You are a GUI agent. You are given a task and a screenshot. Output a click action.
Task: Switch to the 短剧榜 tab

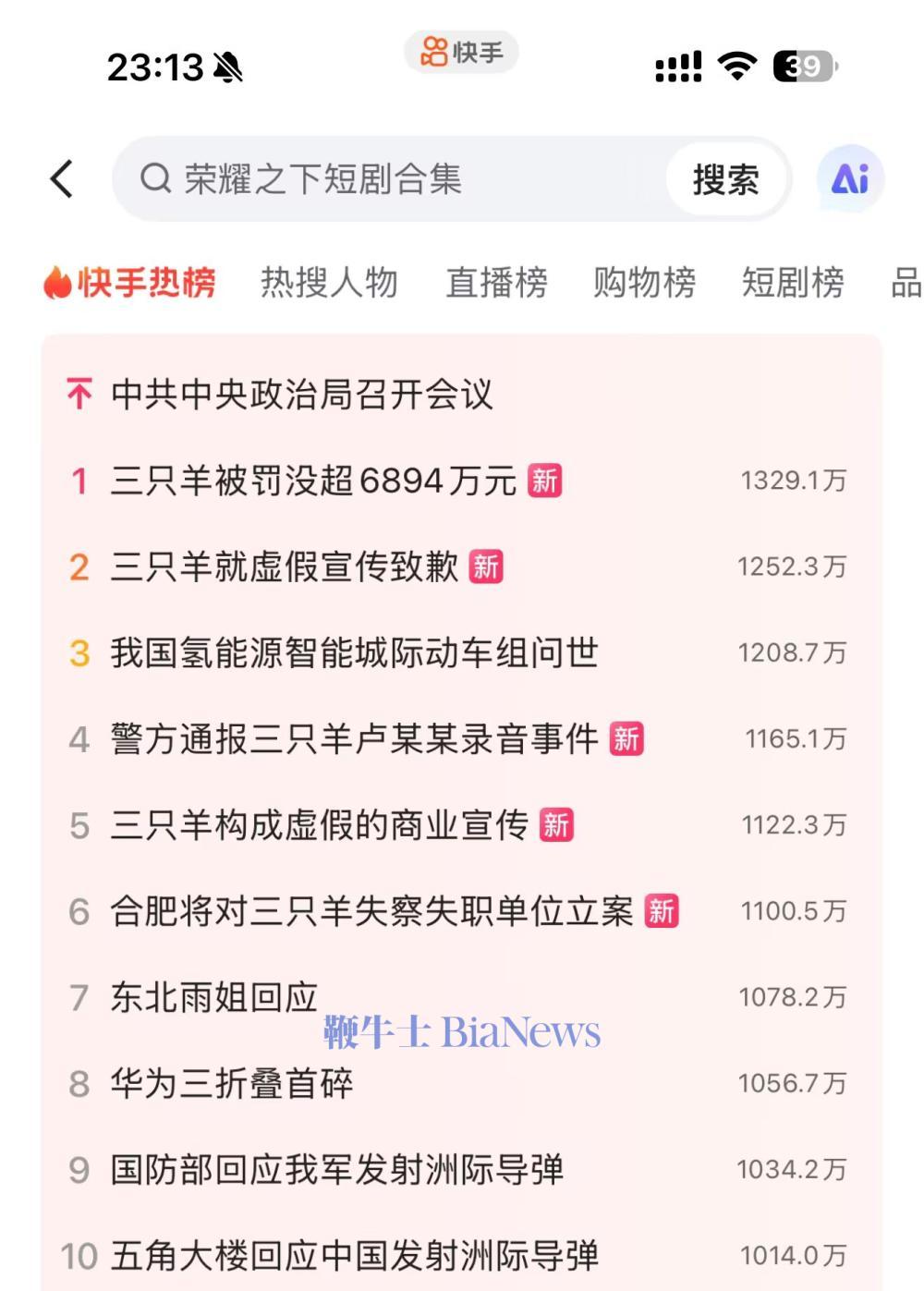[x=793, y=283]
